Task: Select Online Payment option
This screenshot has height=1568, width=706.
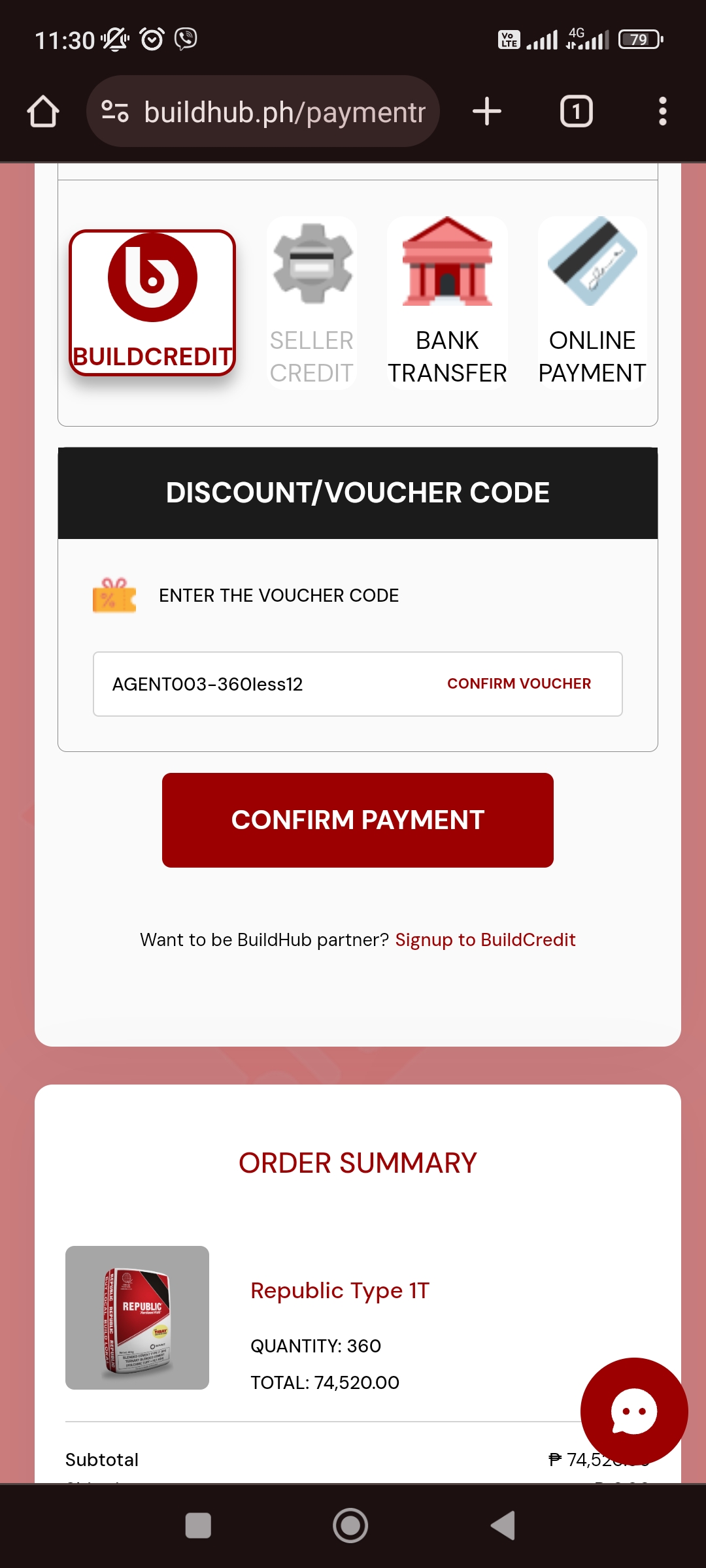Action: point(592,303)
